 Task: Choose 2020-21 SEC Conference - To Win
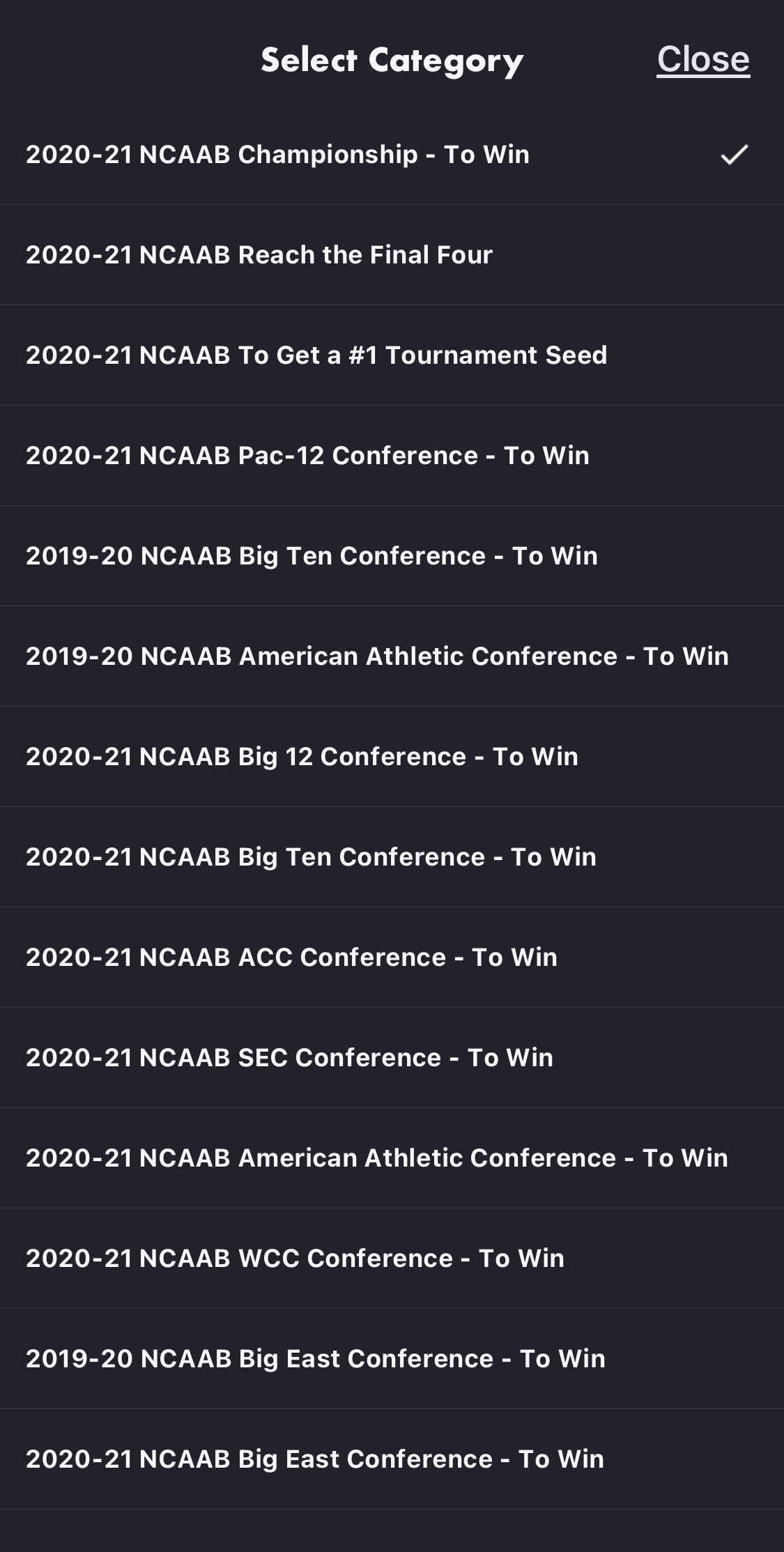(392, 1058)
